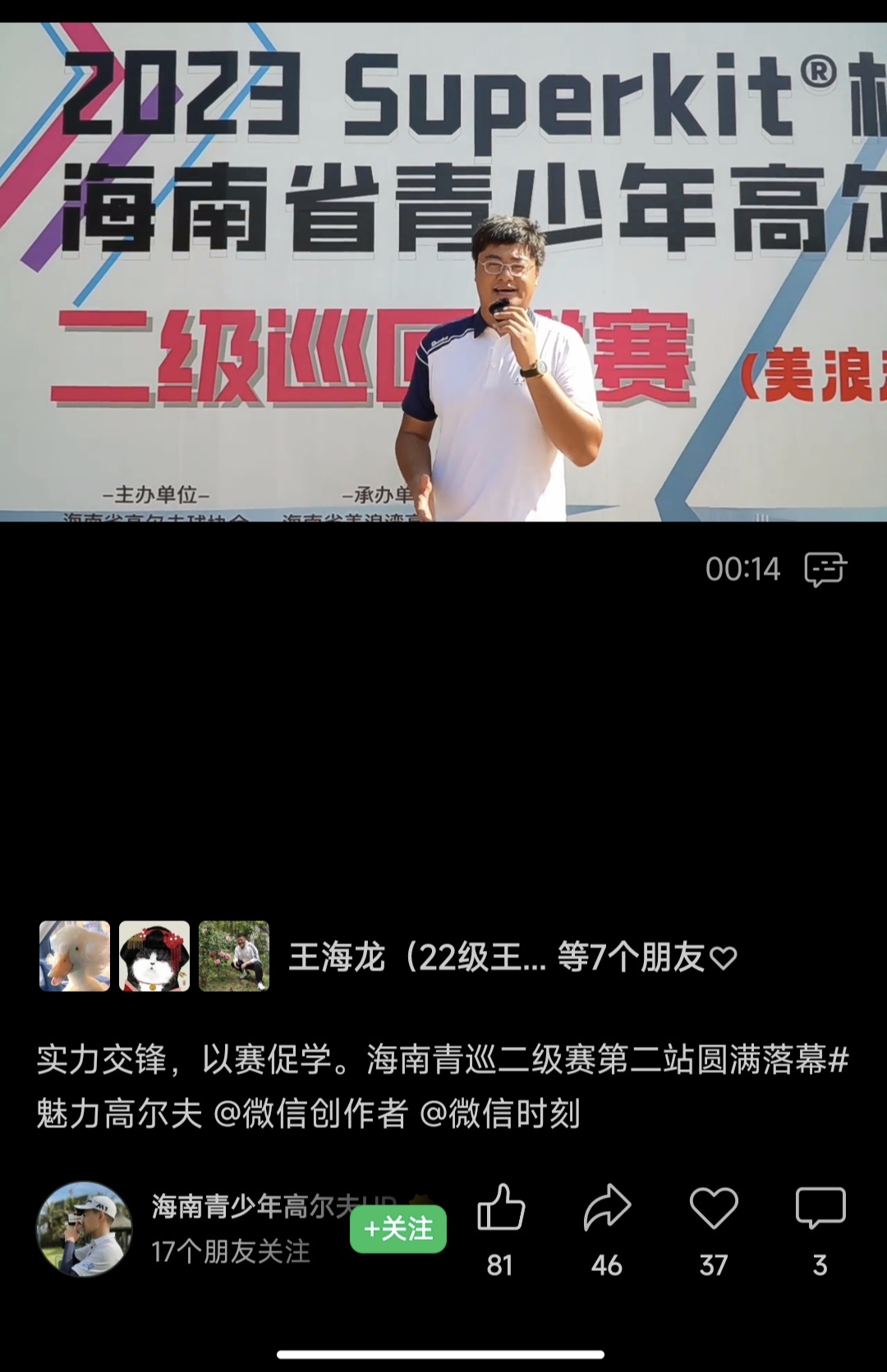Tap the +关注 follow button
Viewport: 887px width, 1372px height.
coord(398,1229)
